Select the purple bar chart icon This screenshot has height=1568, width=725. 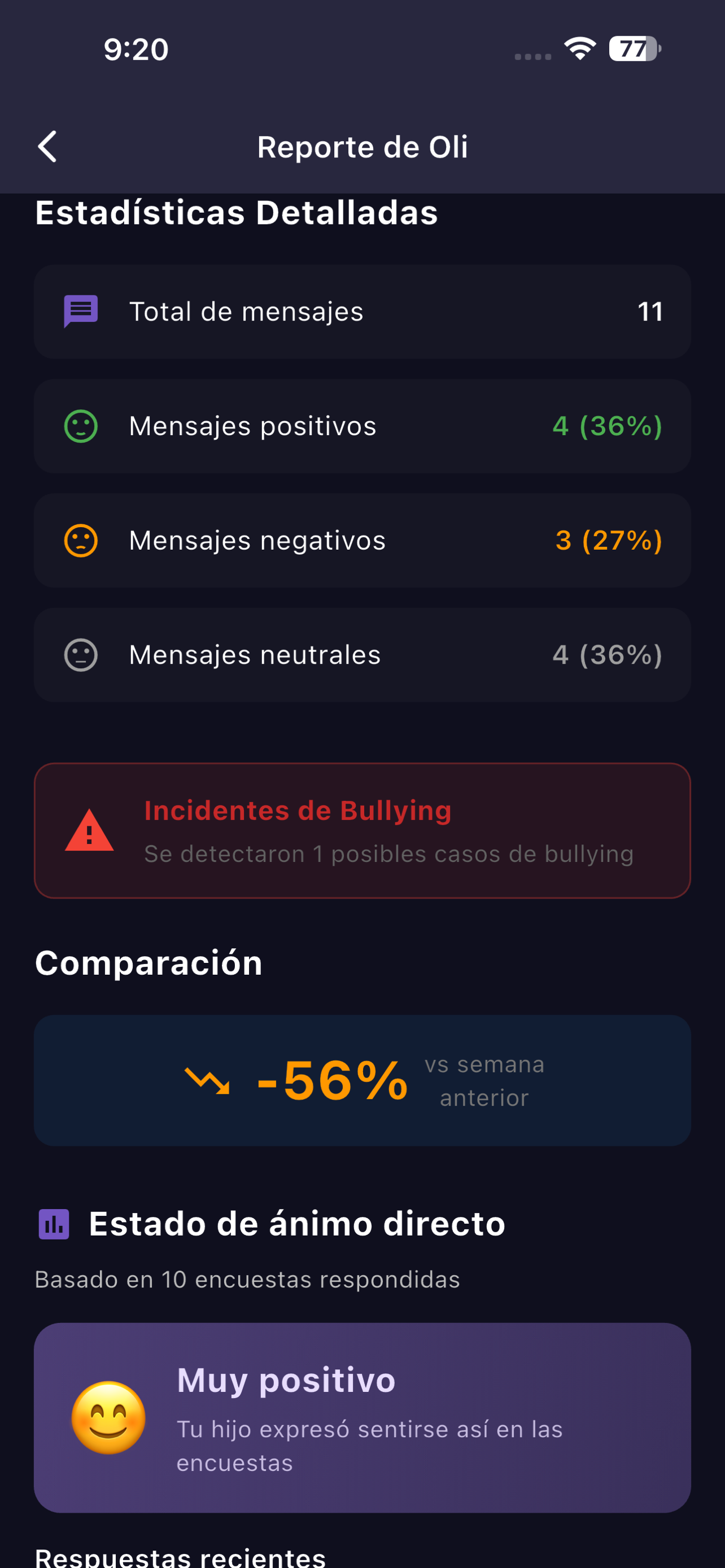click(54, 1224)
